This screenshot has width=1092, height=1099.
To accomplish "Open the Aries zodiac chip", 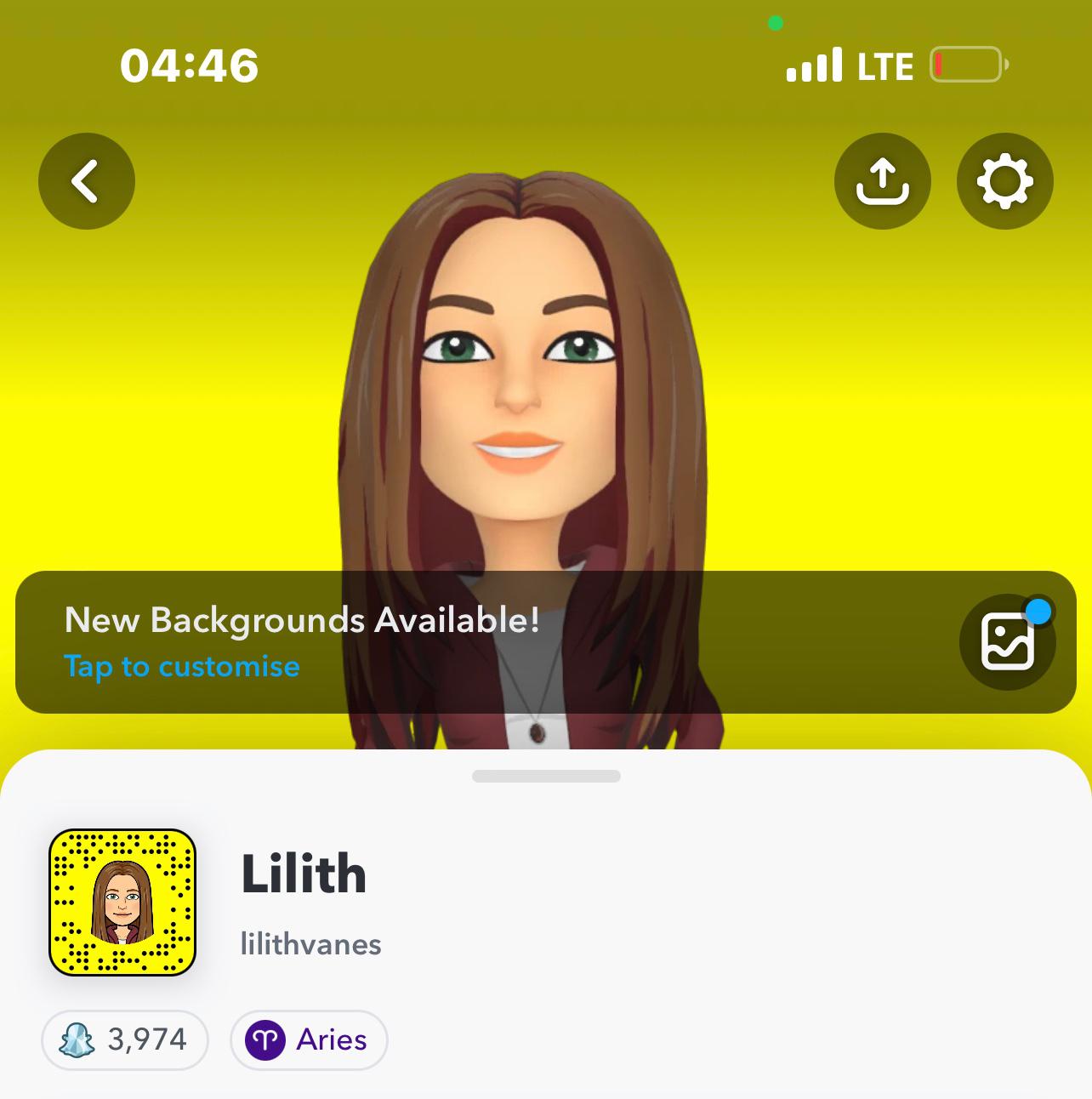I will [309, 1039].
